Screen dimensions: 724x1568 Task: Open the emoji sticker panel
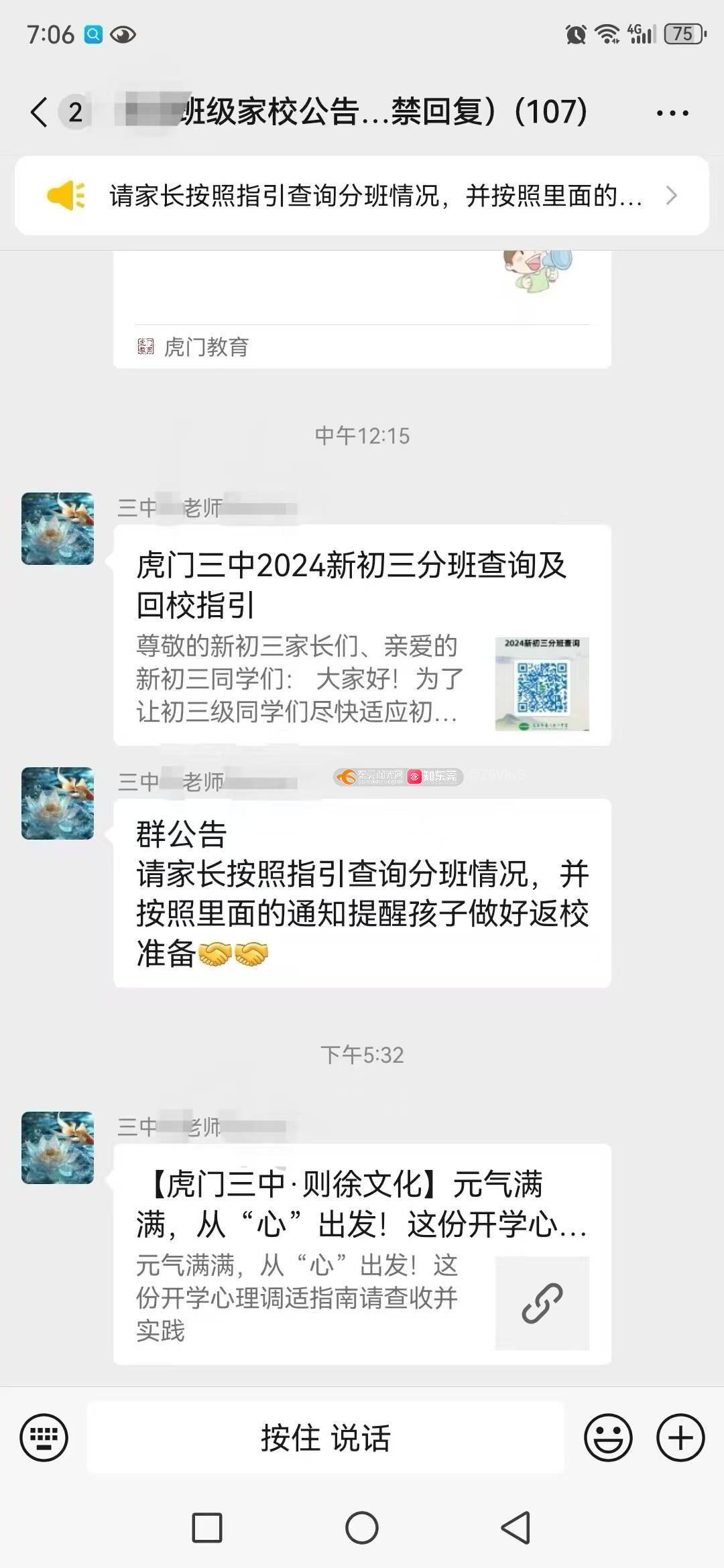pyautogui.click(x=608, y=1437)
